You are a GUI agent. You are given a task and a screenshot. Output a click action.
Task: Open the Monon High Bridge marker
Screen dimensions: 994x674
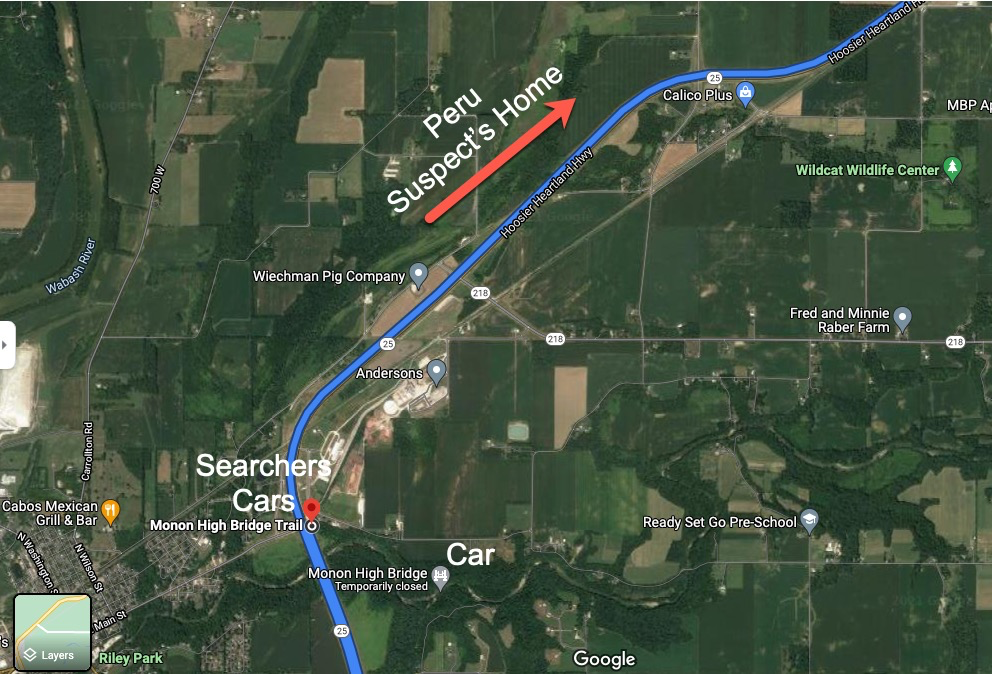coord(442,576)
